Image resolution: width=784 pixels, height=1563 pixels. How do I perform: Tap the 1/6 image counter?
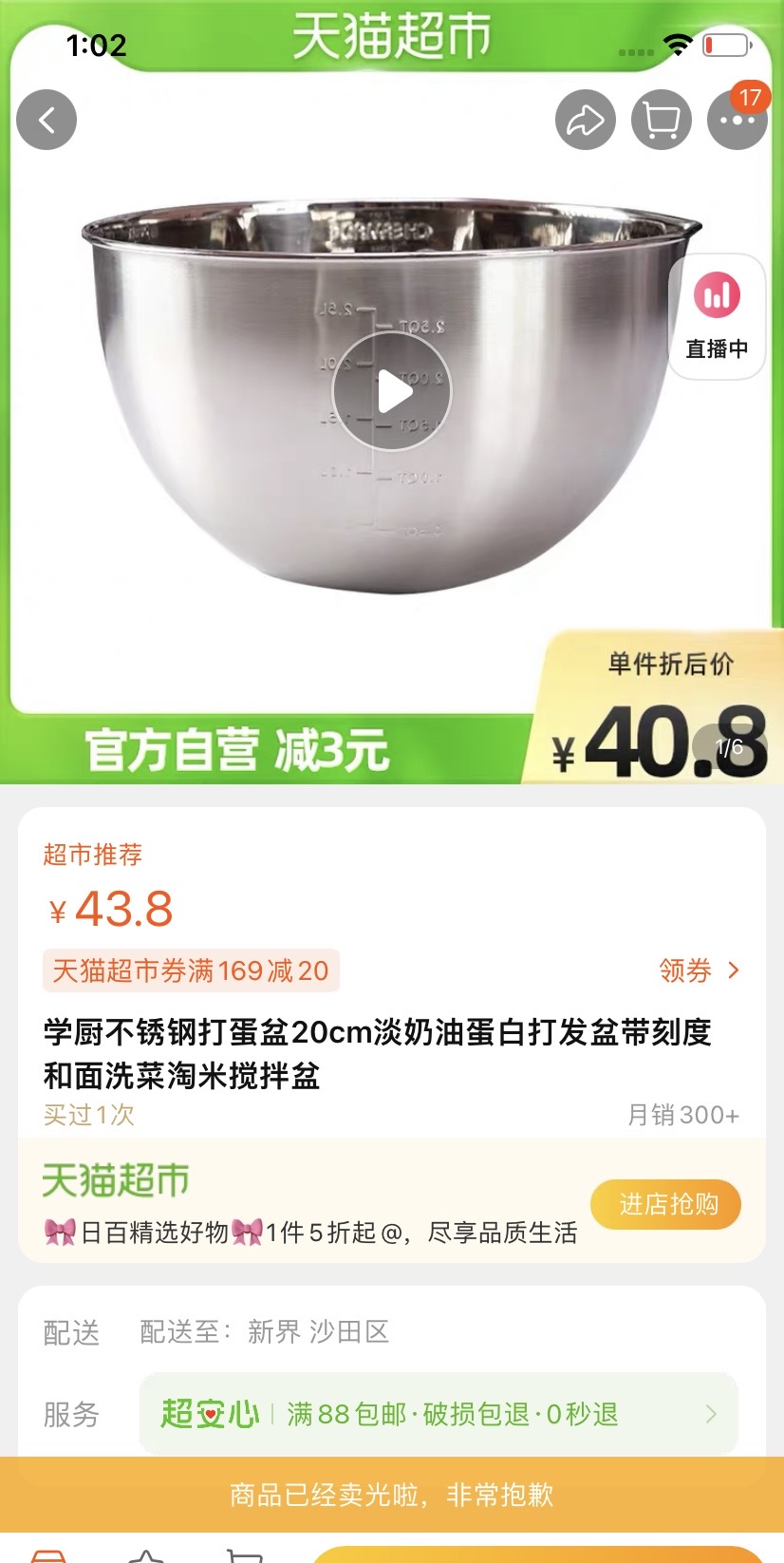(727, 746)
